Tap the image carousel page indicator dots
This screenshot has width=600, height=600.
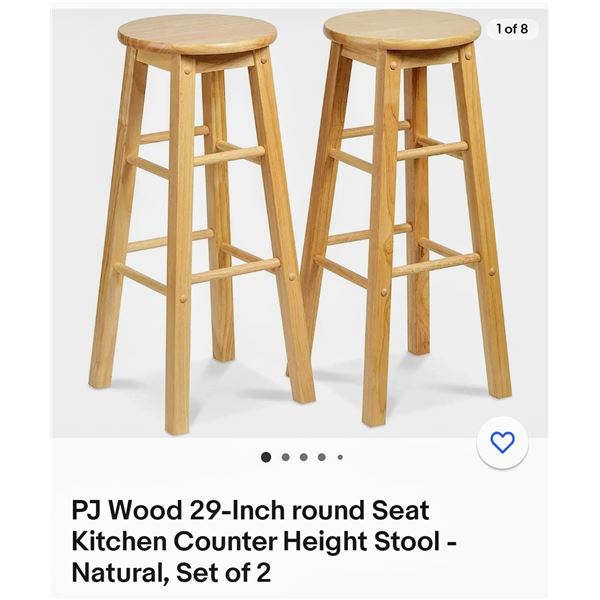point(302,457)
